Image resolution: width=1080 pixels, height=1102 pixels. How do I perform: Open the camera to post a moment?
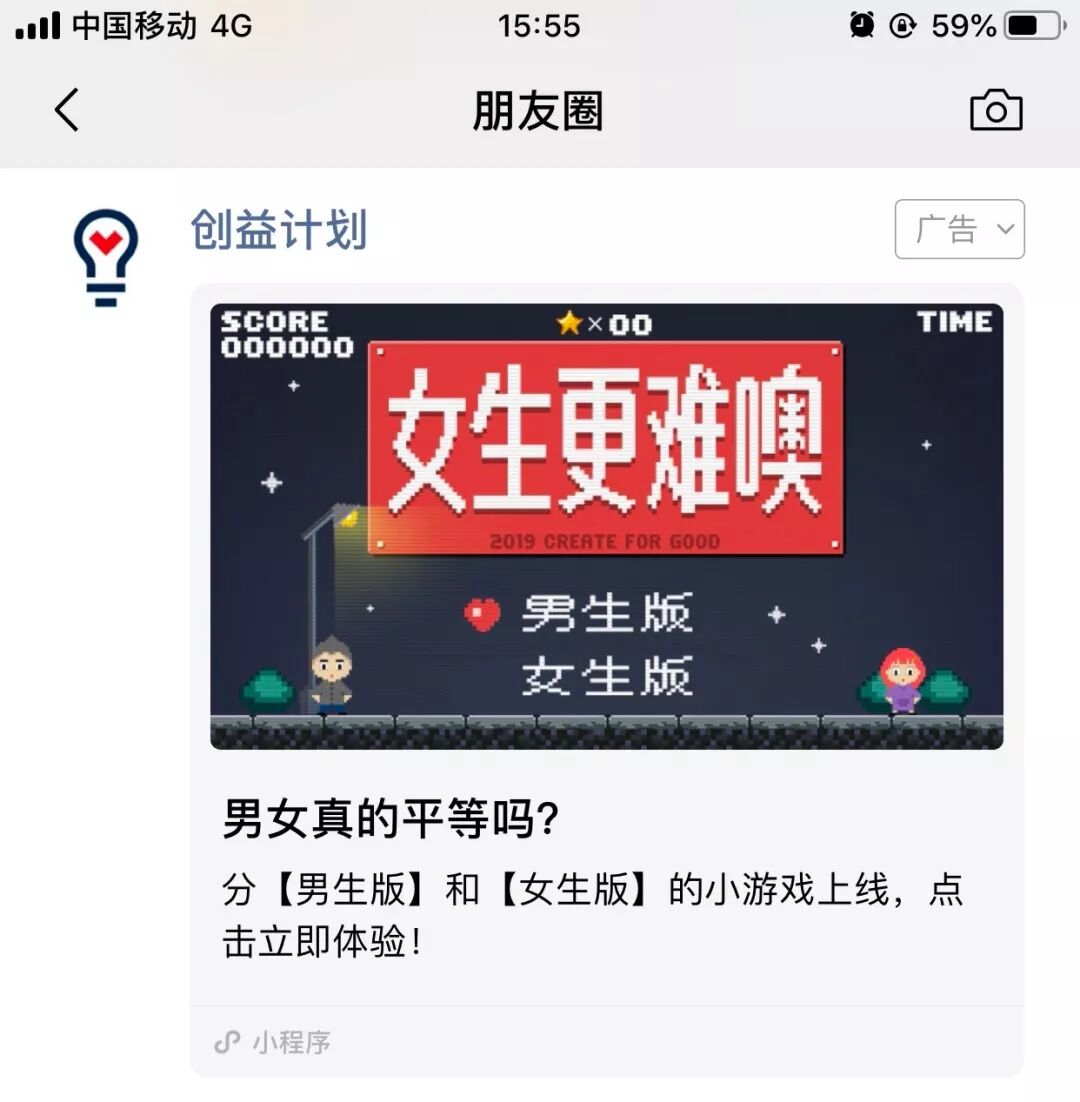(x=996, y=110)
